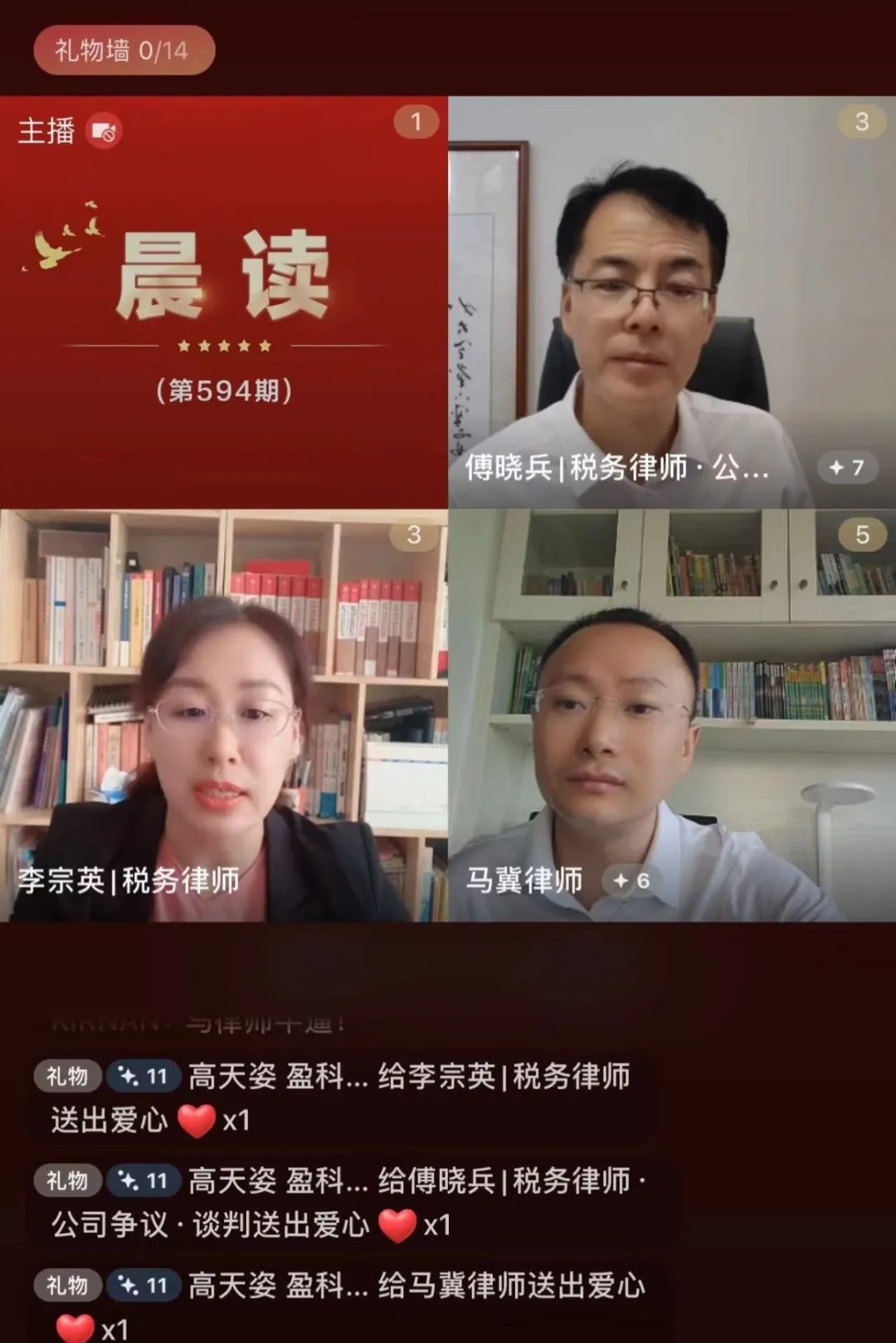Image resolution: width=896 pixels, height=1343 pixels.
Task: View 马冀律师's video seat
Action: click(x=672, y=715)
